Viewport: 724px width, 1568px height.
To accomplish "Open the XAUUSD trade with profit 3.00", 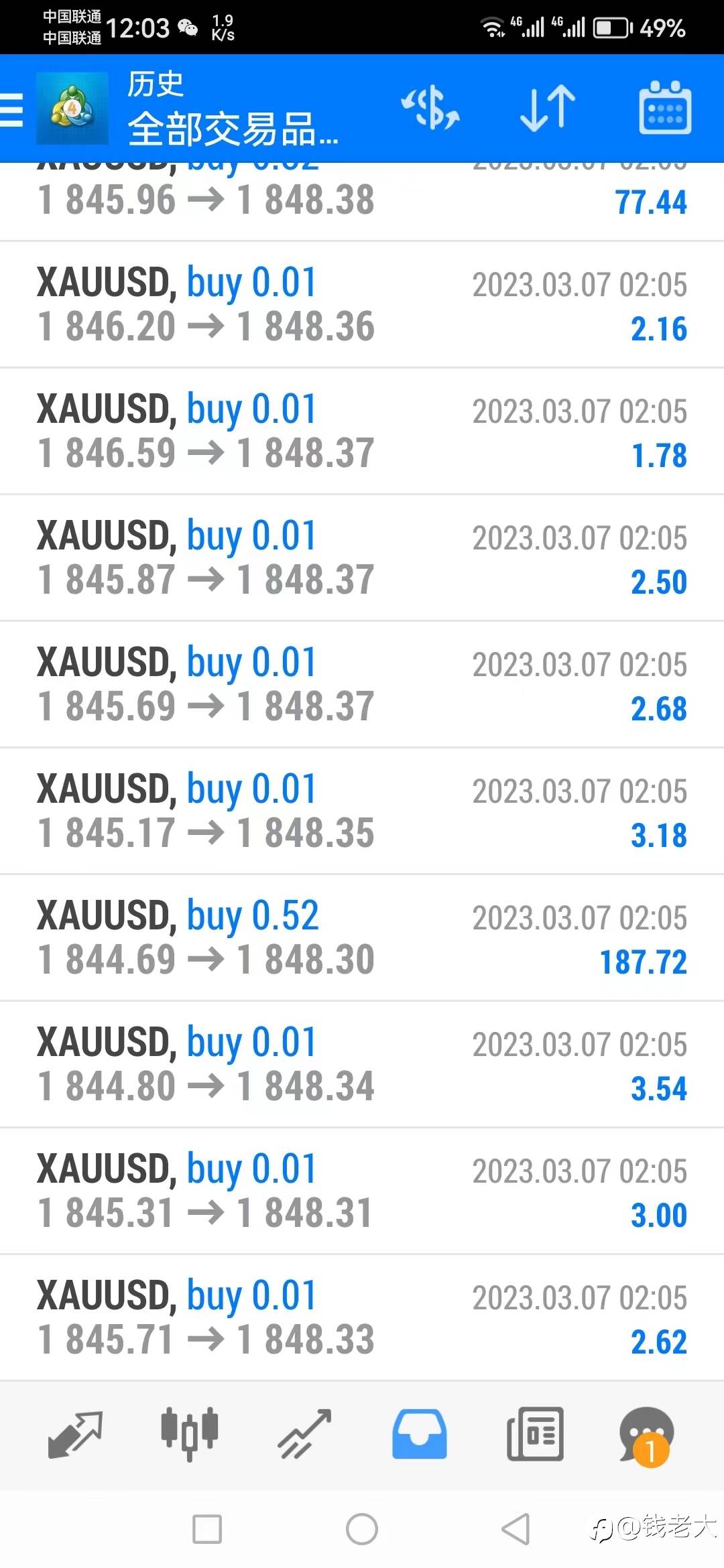I will click(362, 1191).
